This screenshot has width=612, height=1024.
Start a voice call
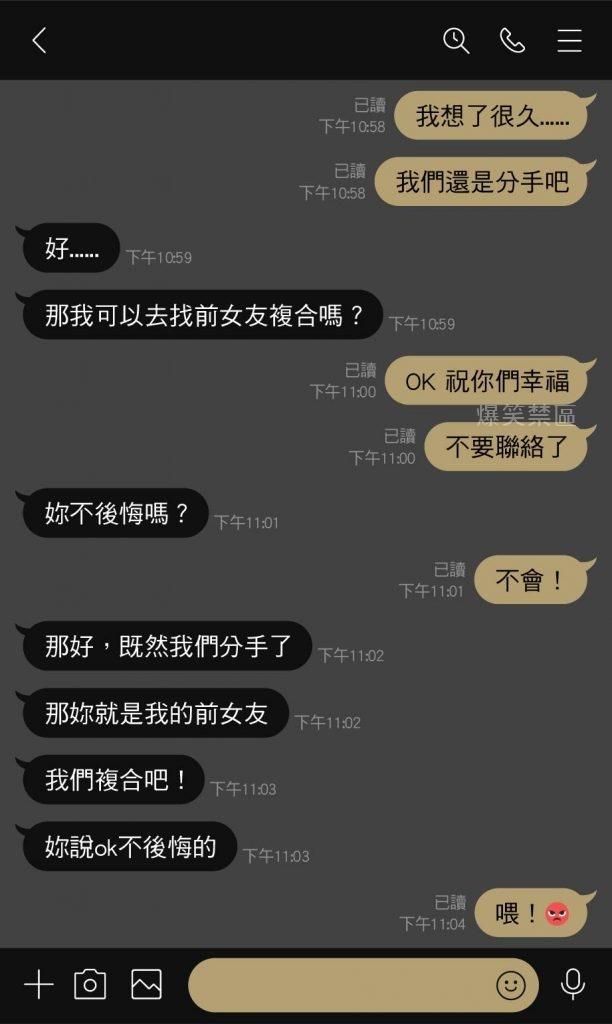pos(513,40)
